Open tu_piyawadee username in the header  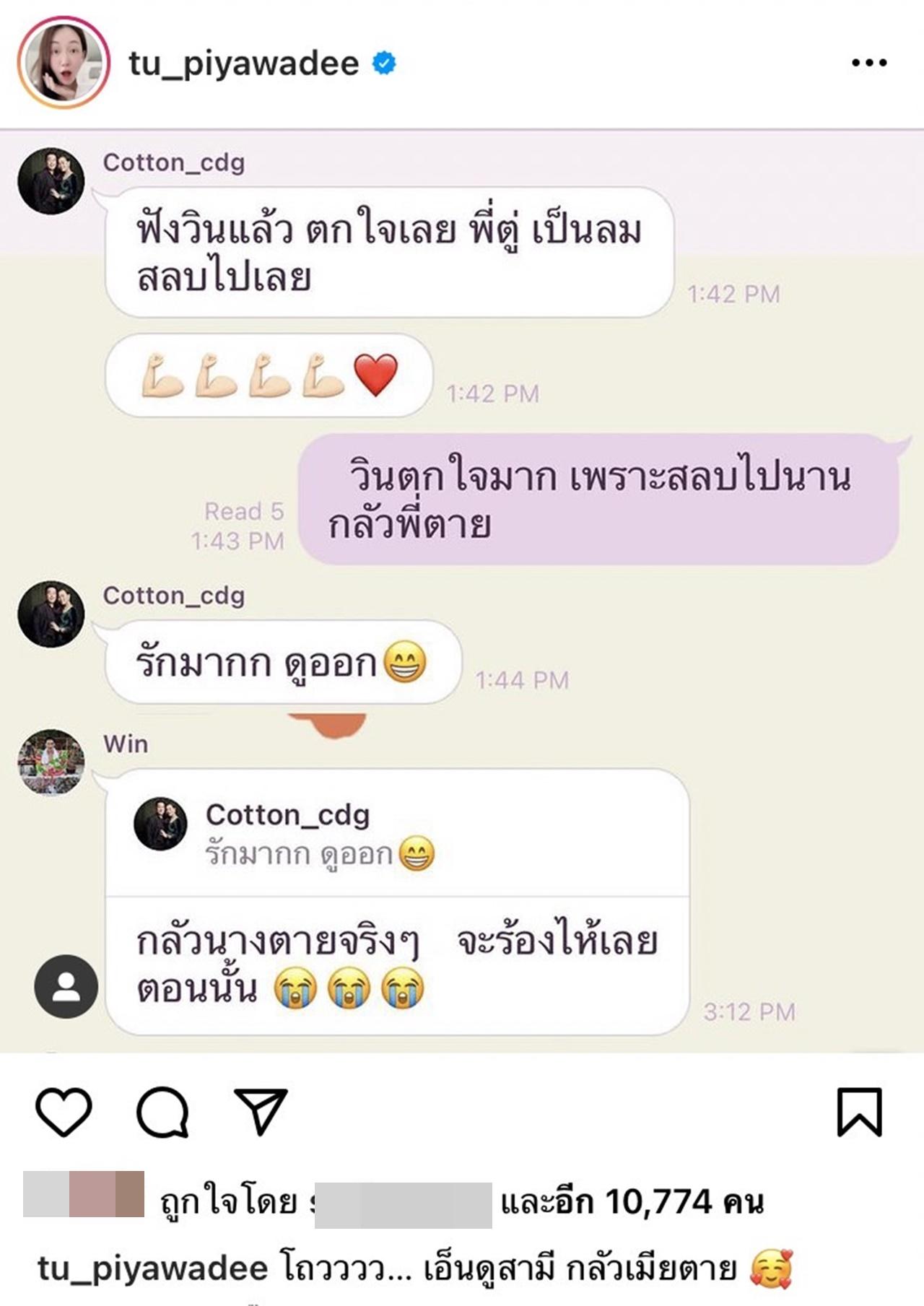pos(243,64)
